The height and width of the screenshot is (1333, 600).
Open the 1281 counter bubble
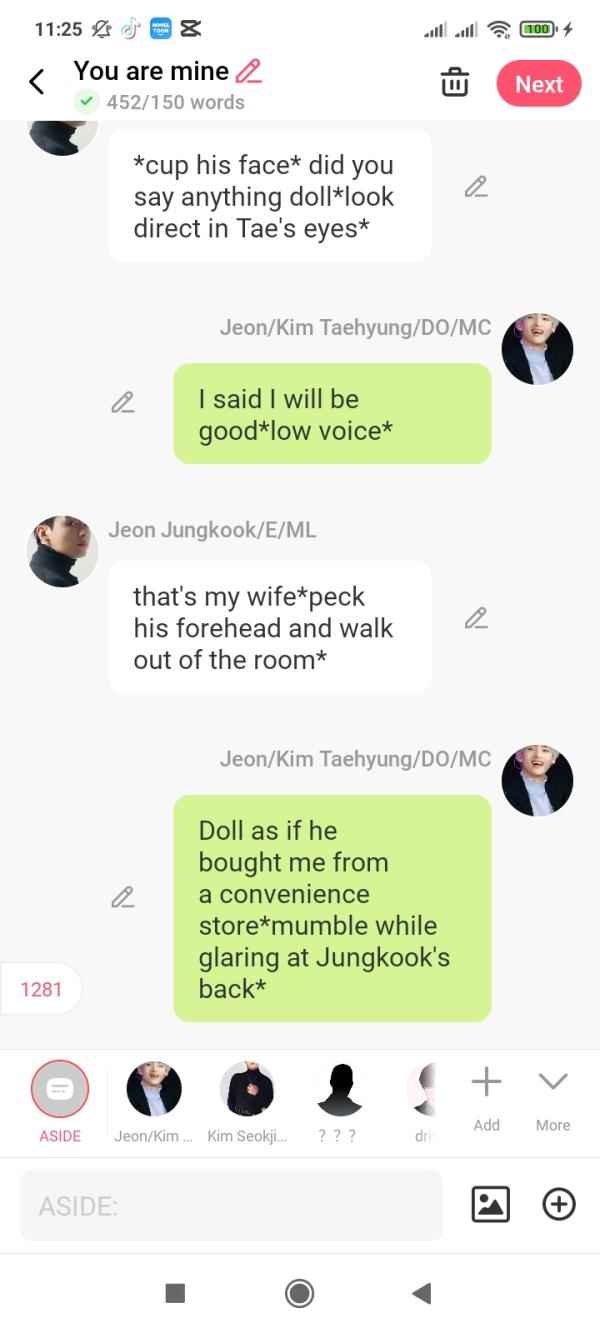41,989
